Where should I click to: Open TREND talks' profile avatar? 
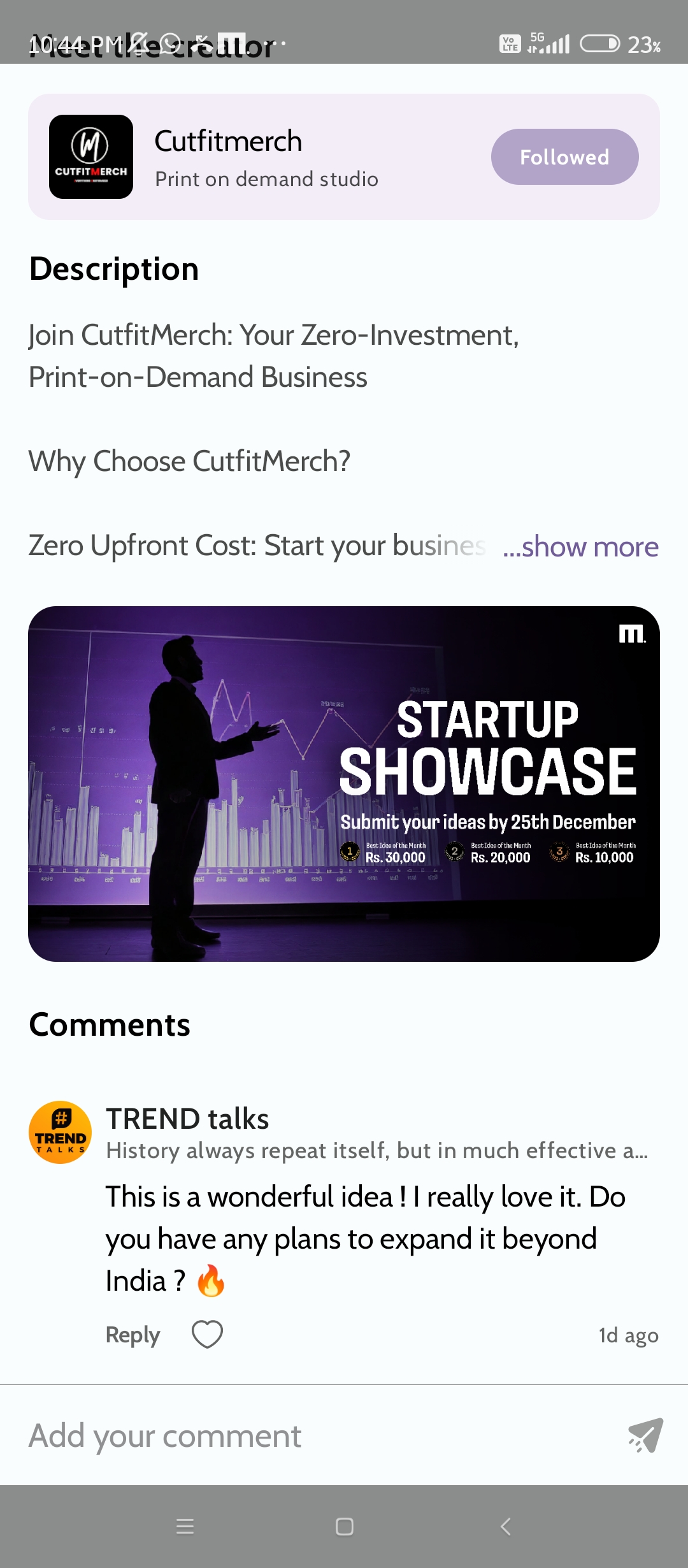pyautogui.click(x=61, y=1132)
